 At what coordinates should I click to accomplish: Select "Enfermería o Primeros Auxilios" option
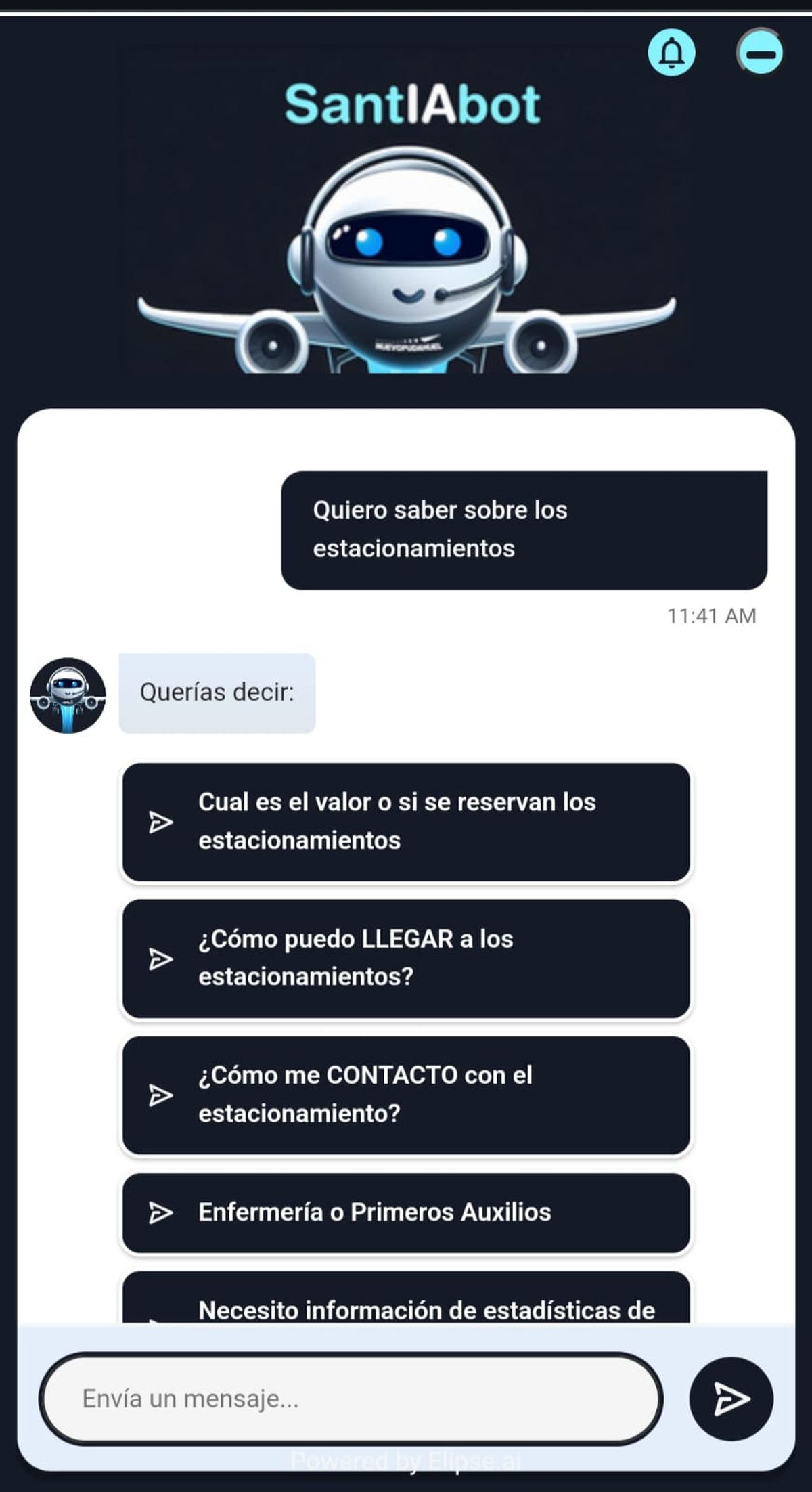tap(406, 1212)
